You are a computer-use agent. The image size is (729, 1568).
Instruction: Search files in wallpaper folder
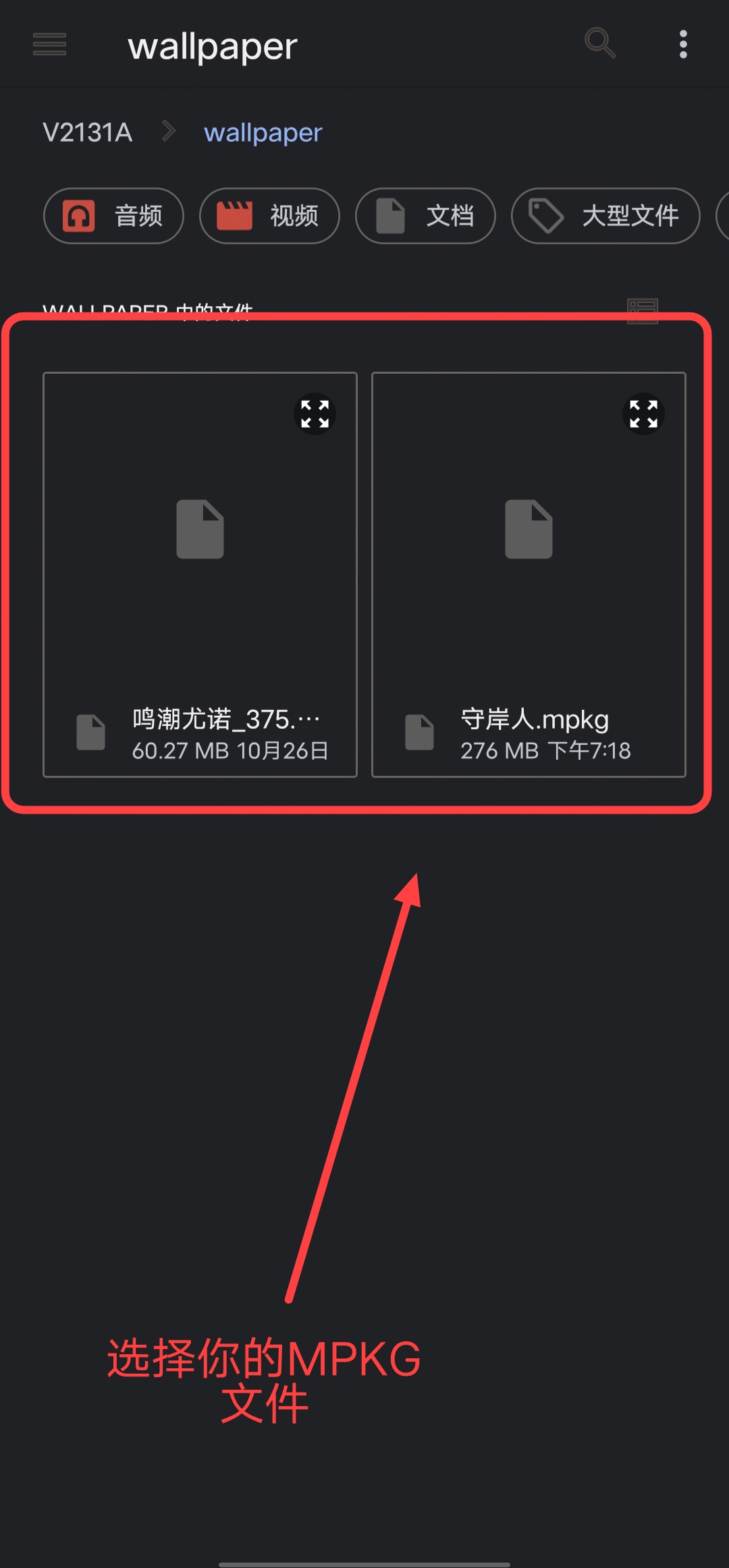599,44
